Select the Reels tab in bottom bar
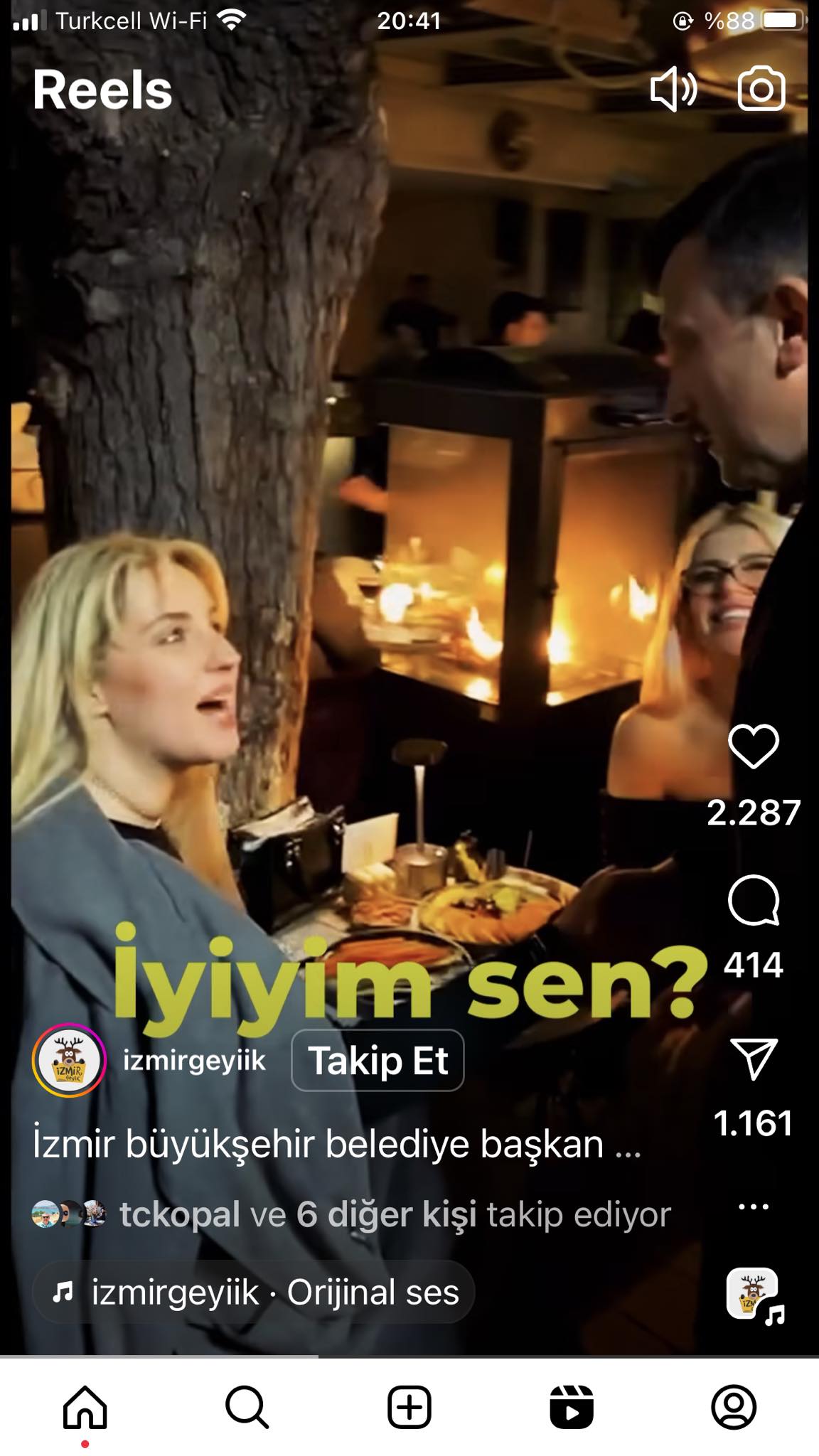This screenshot has width=819, height=1456. click(x=572, y=1407)
